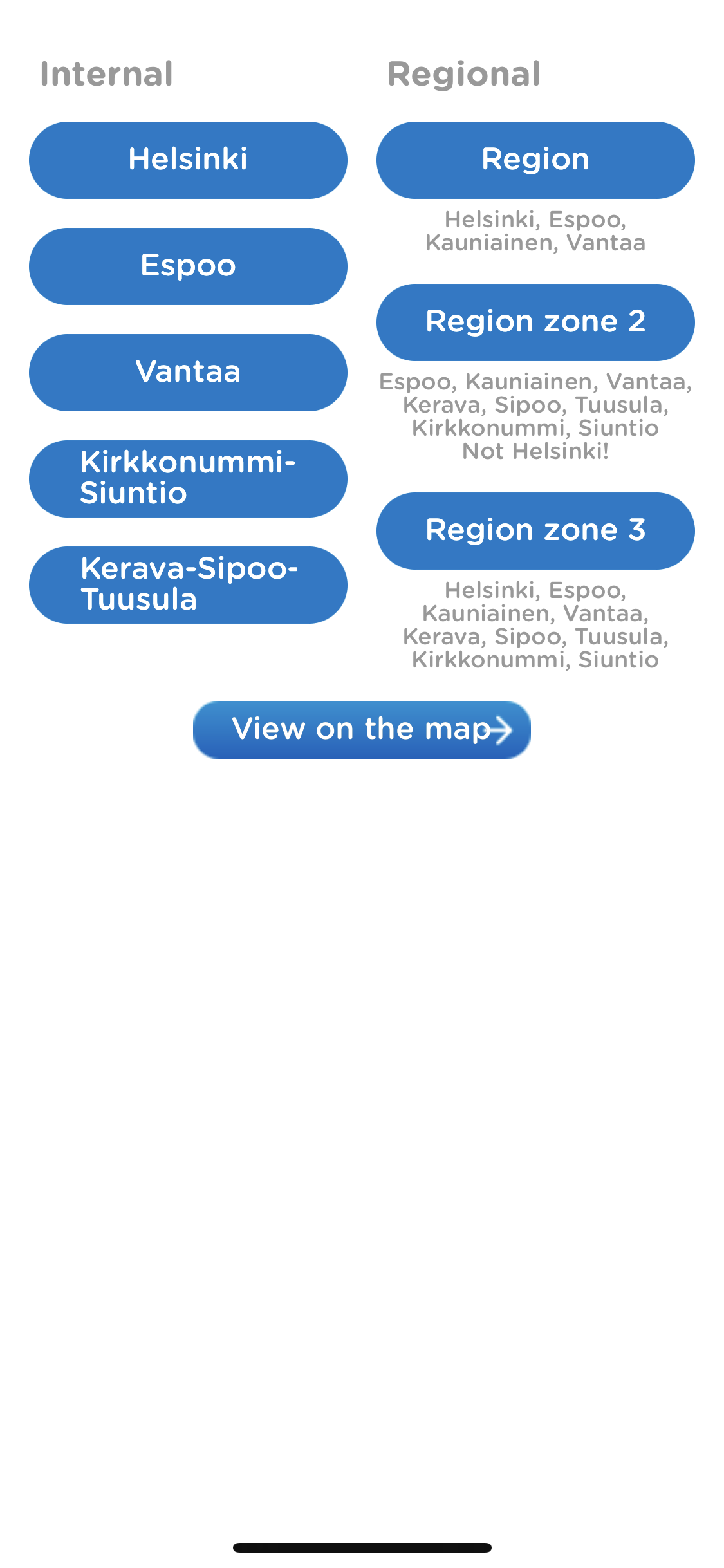Pick Region zone 3

(535, 530)
